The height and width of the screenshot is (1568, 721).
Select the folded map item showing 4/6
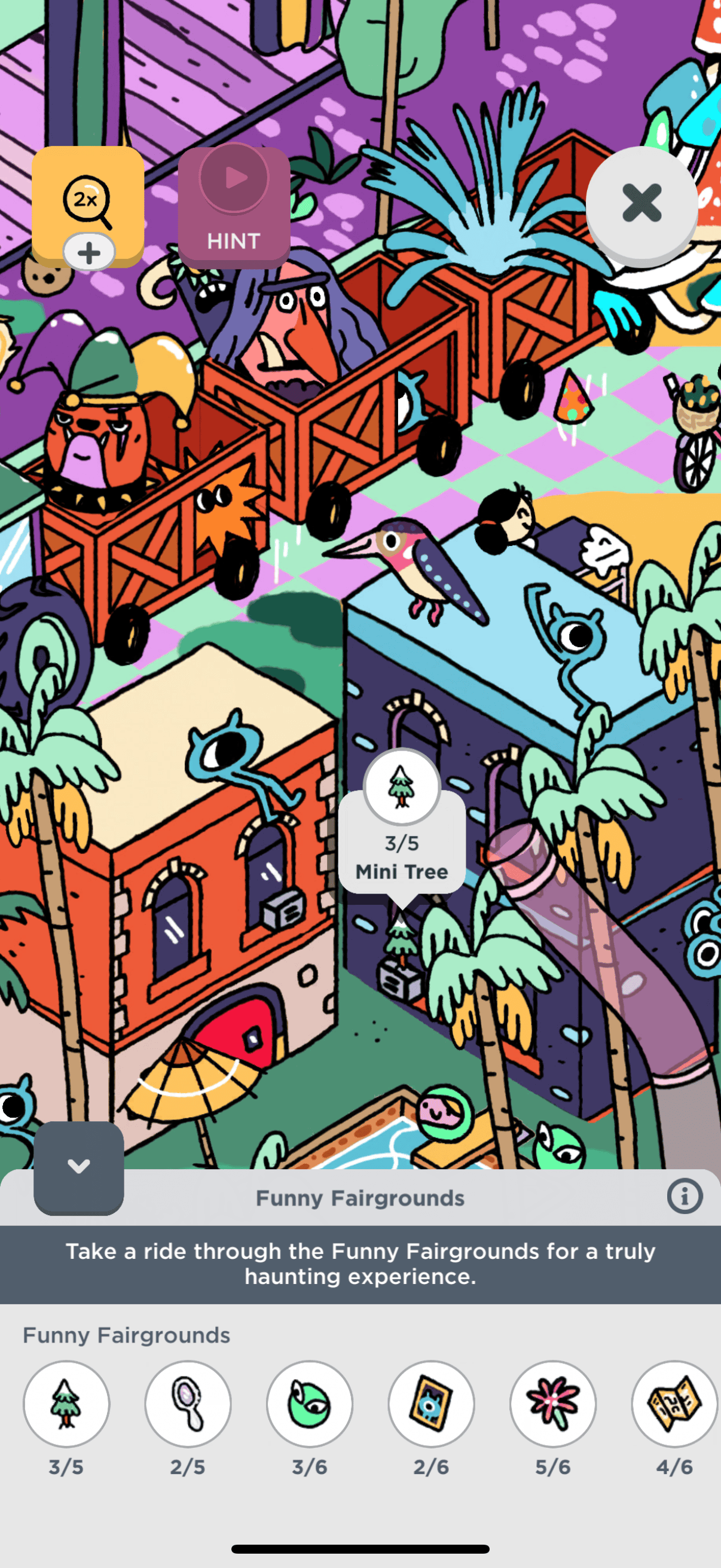[x=674, y=1404]
